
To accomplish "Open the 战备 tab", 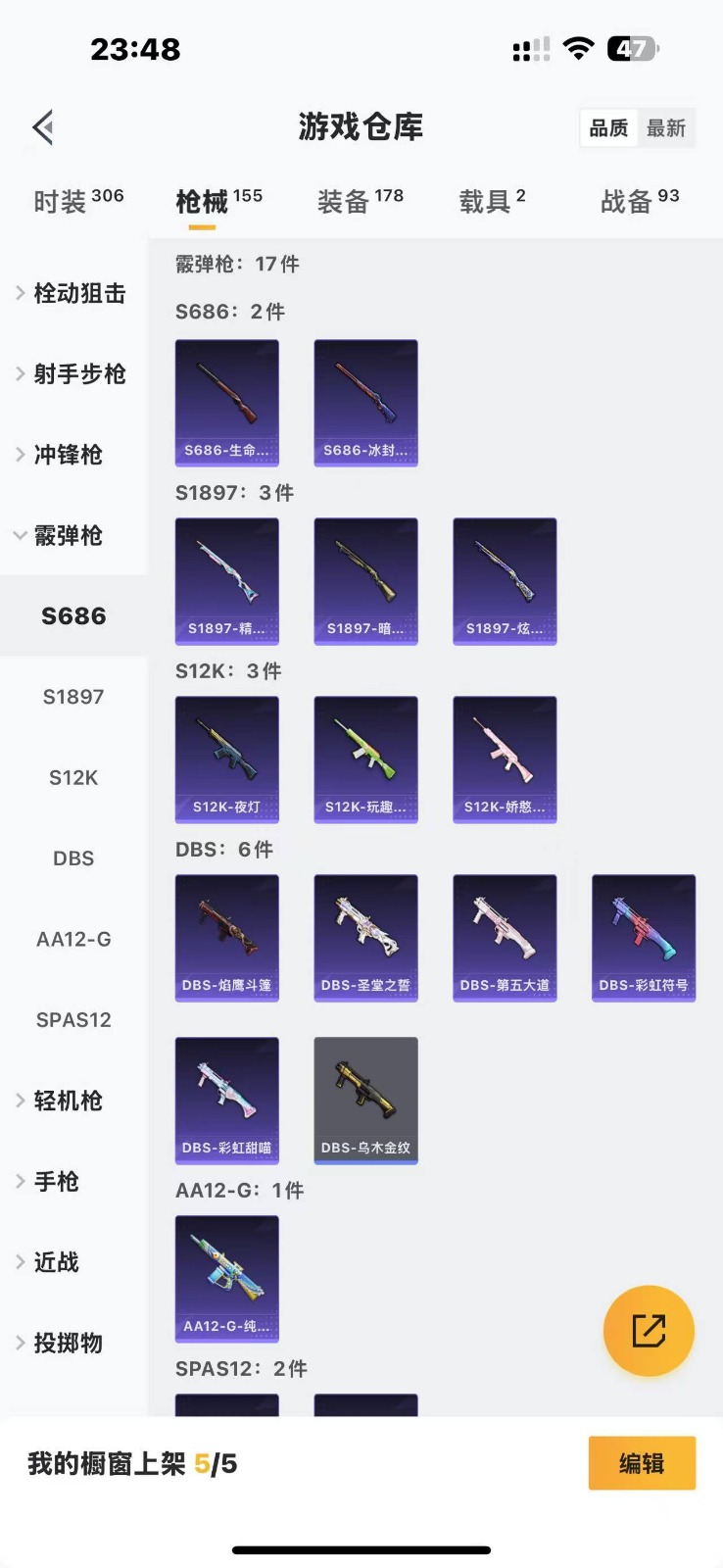I will [x=639, y=201].
